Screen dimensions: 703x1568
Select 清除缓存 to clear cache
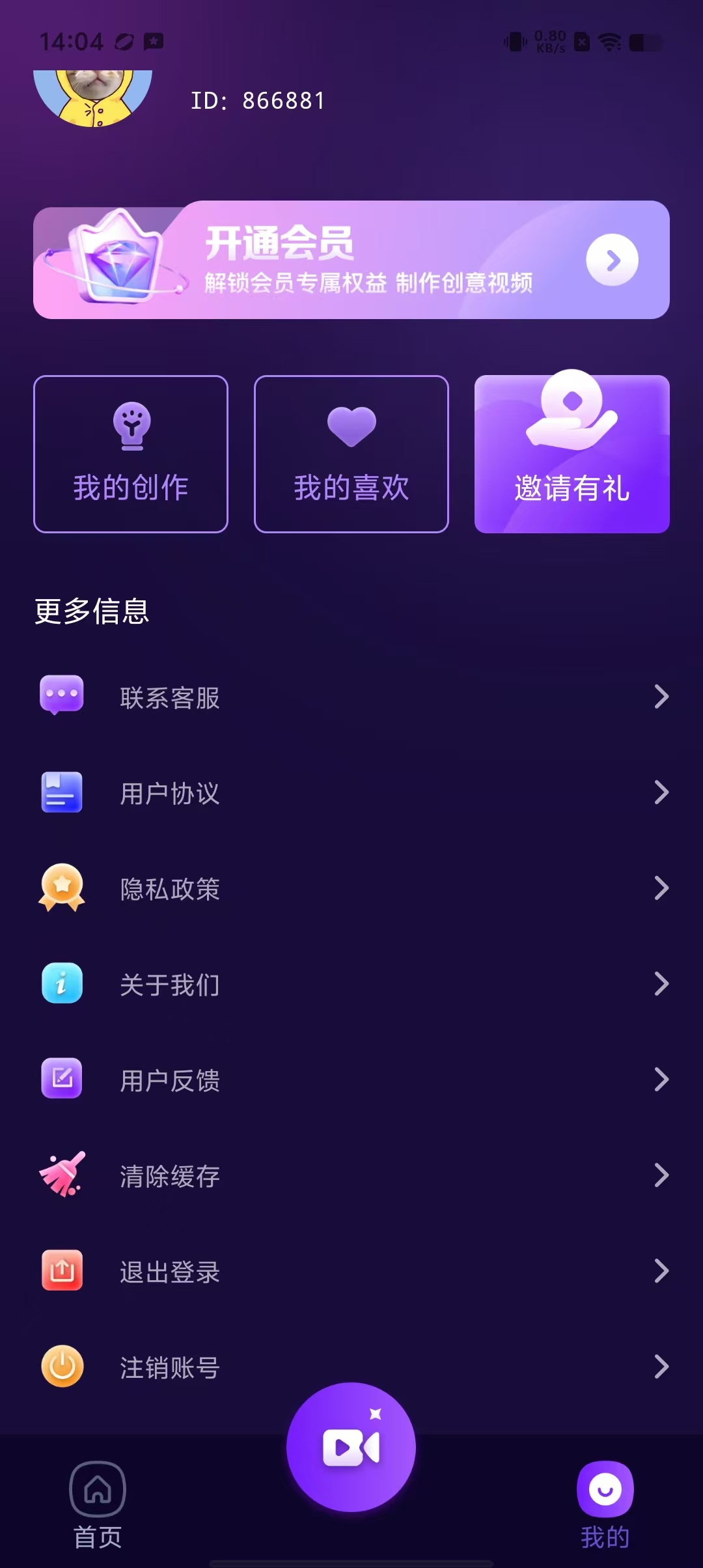pos(351,1175)
